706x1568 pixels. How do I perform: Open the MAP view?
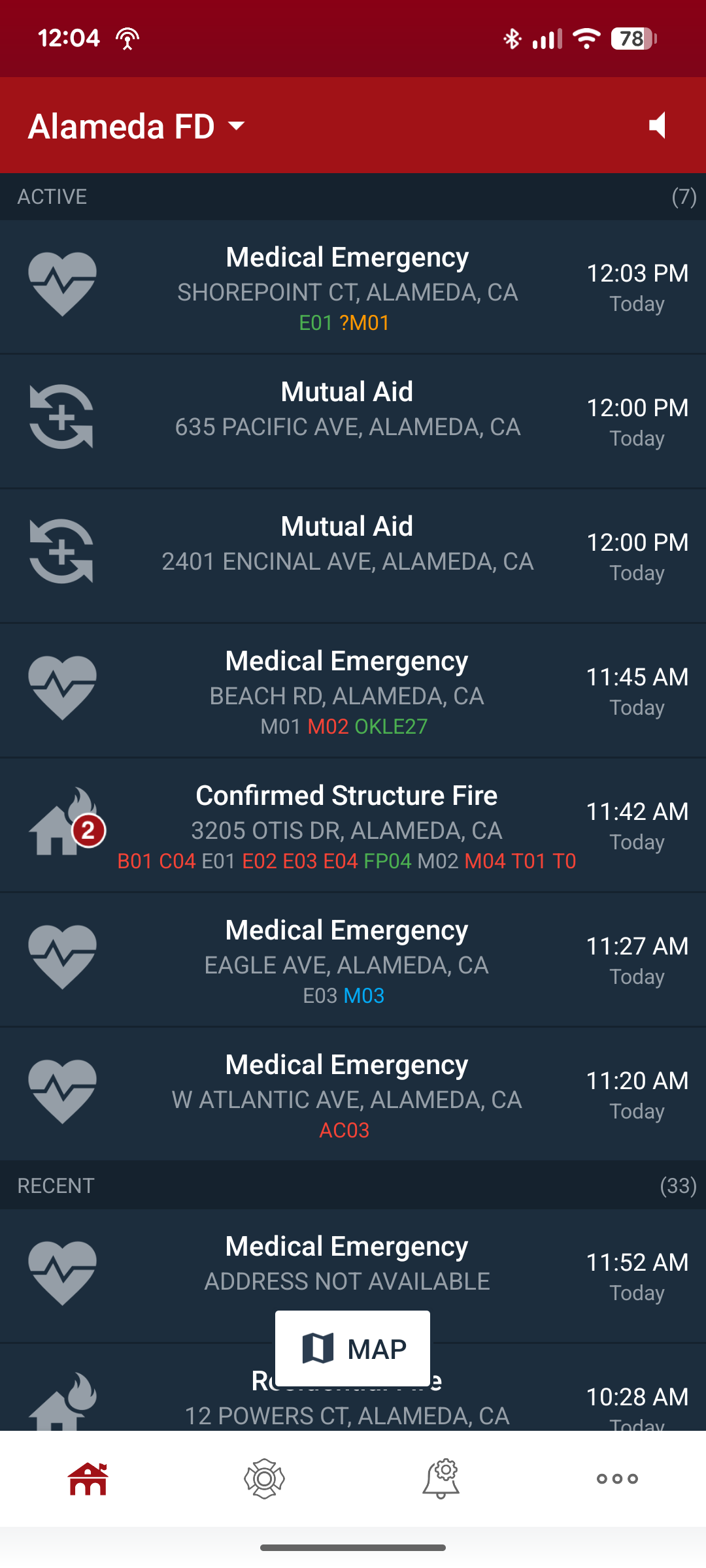[353, 1347]
